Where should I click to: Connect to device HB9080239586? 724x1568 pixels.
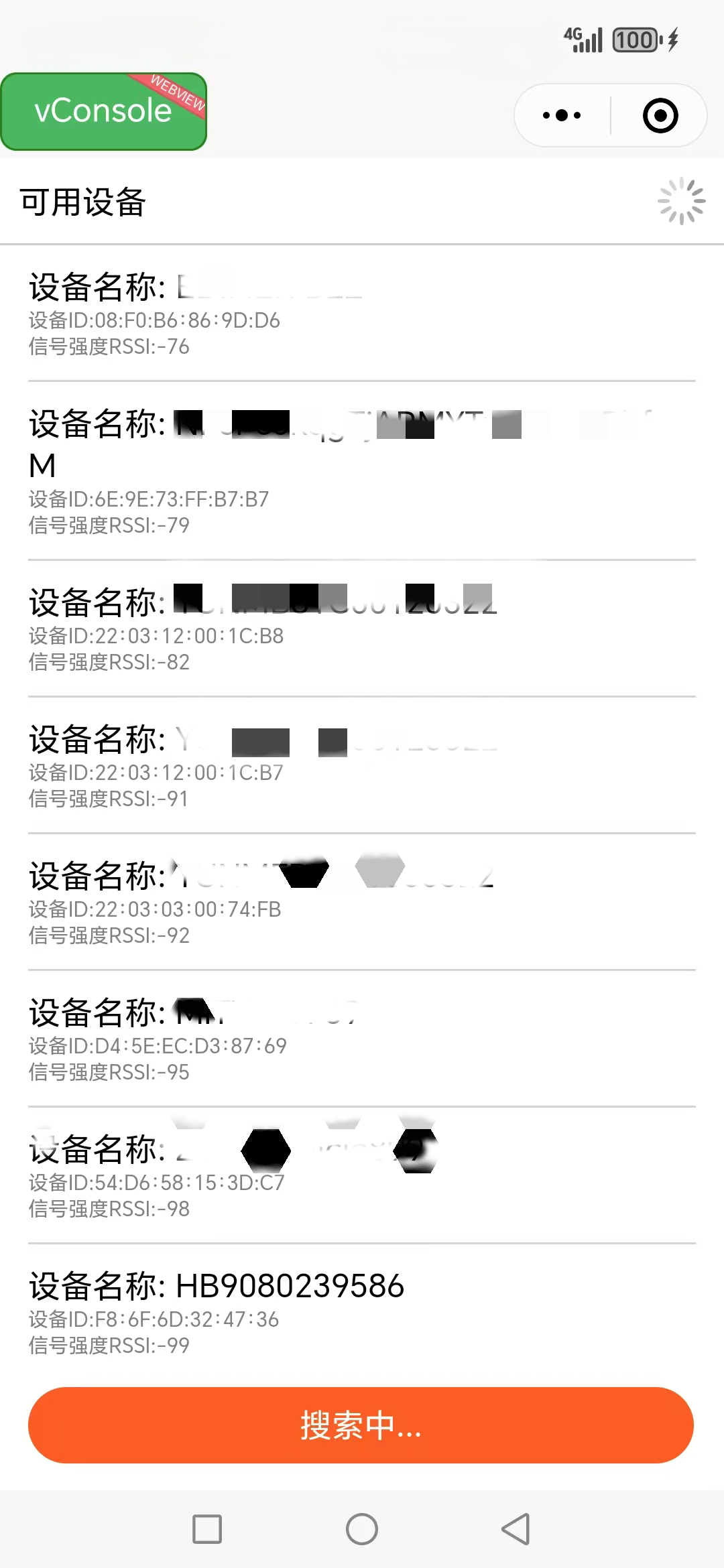(x=361, y=1313)
